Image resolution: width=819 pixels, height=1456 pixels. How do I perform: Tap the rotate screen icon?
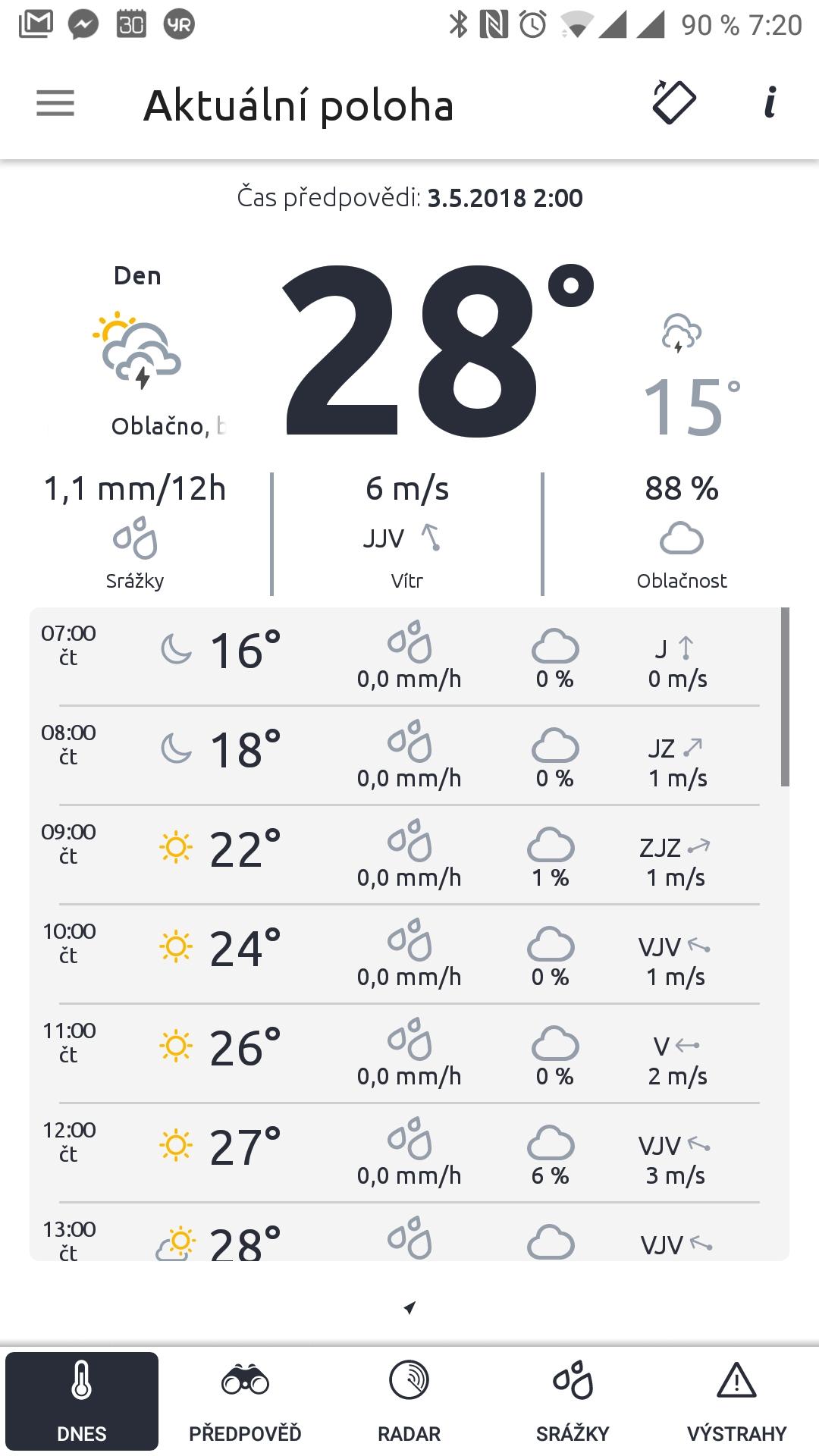click(674, 102)
